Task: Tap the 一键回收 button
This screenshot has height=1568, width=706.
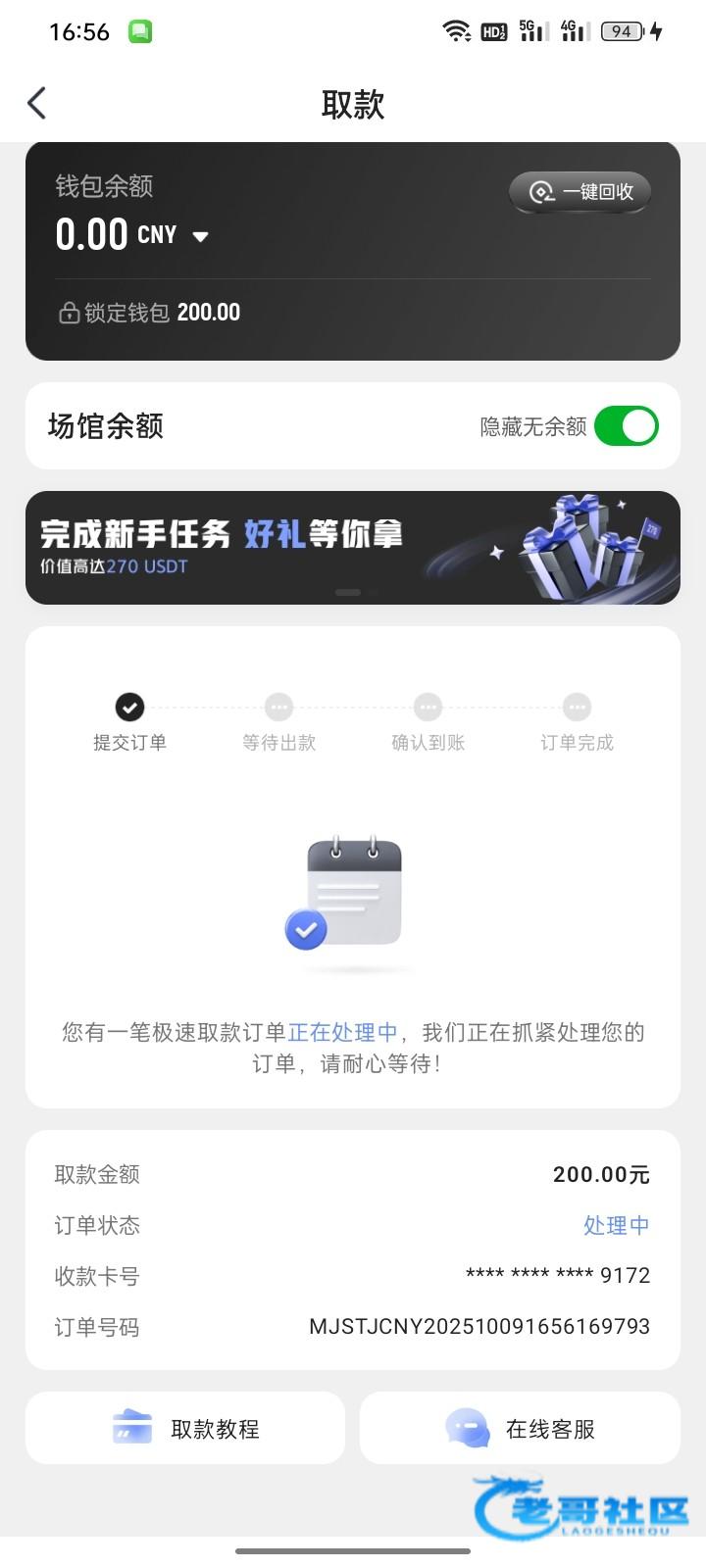Action: click(x=580, y=192)
